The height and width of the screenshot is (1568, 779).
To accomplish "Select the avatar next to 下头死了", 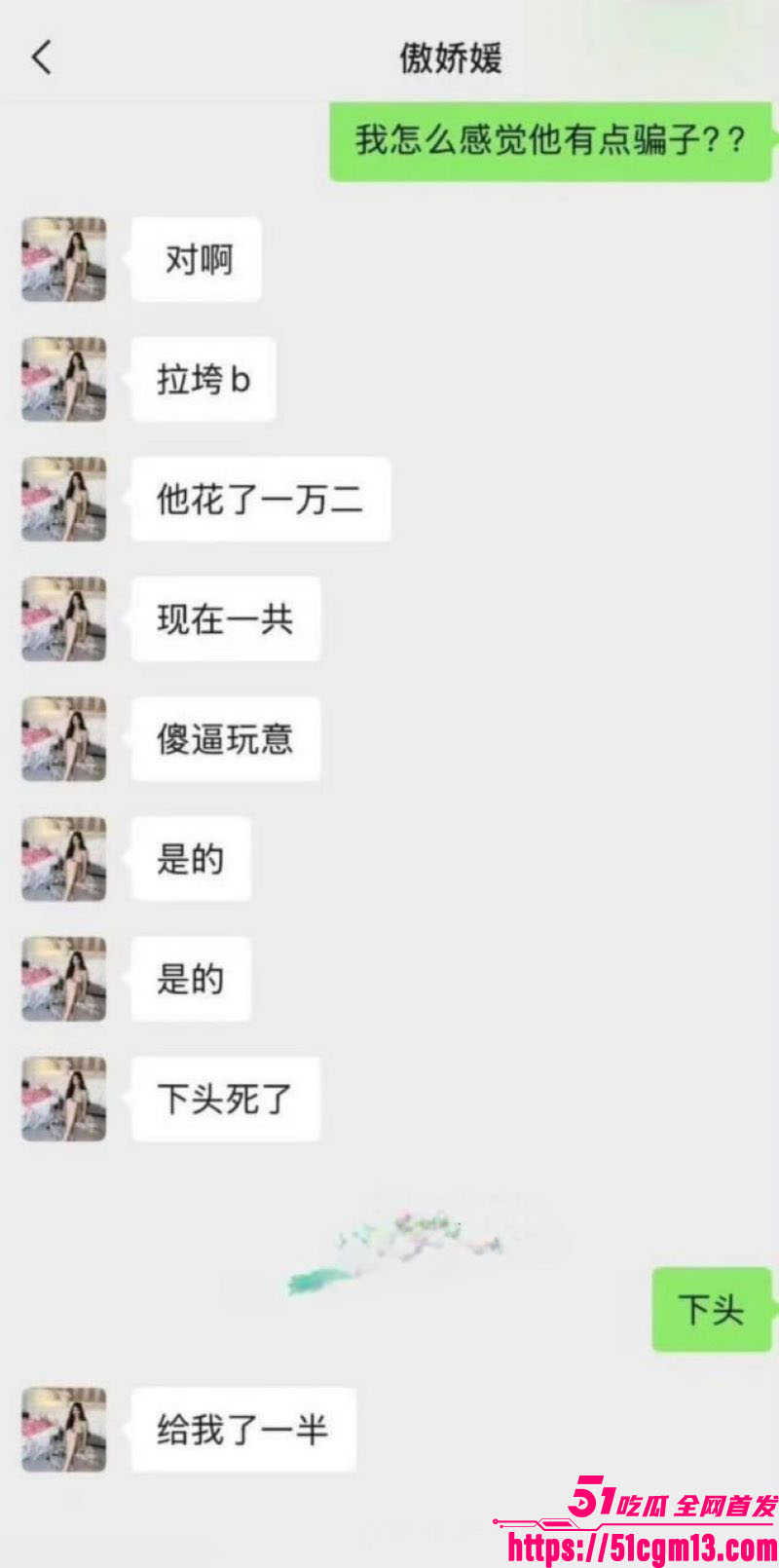I will pos(62,1099).
